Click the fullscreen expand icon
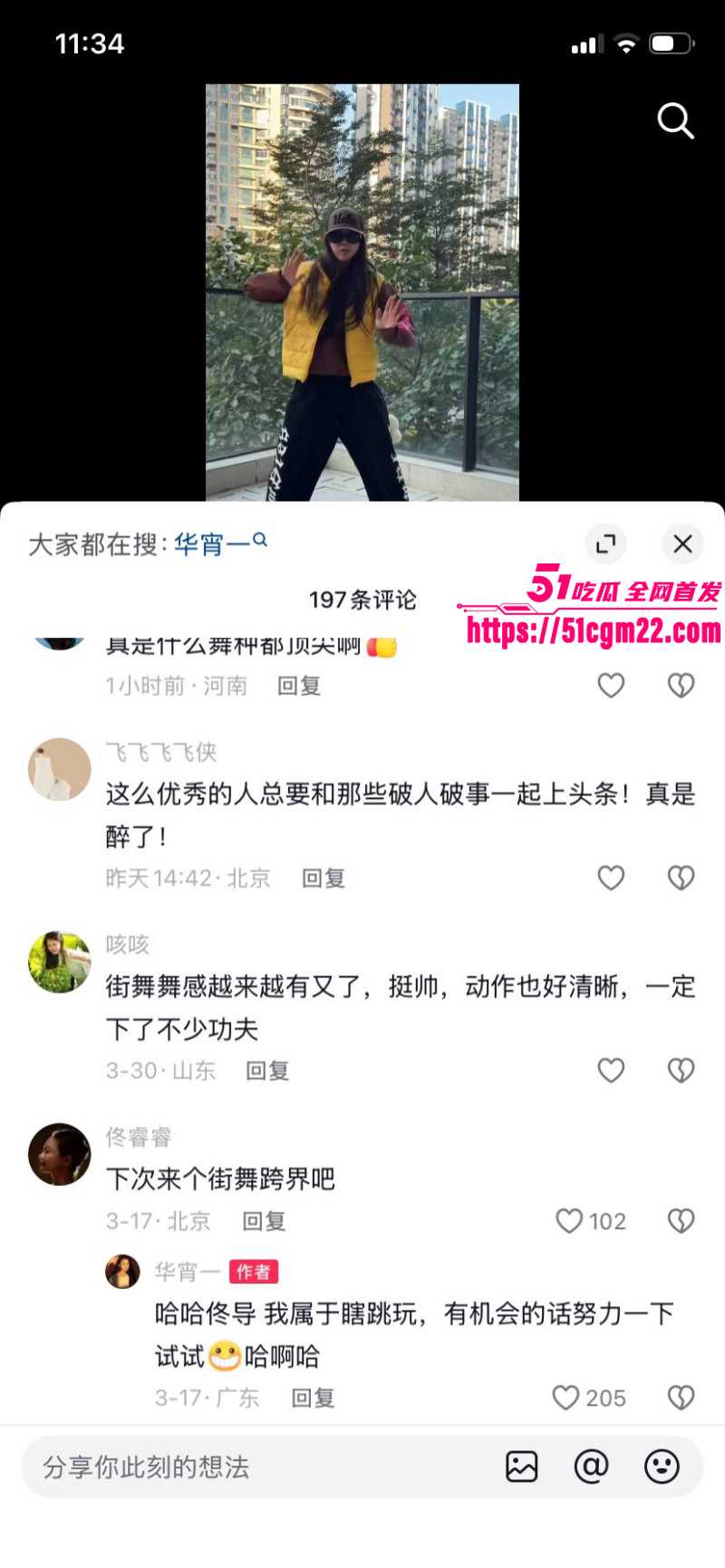 (x=605, y=544)
